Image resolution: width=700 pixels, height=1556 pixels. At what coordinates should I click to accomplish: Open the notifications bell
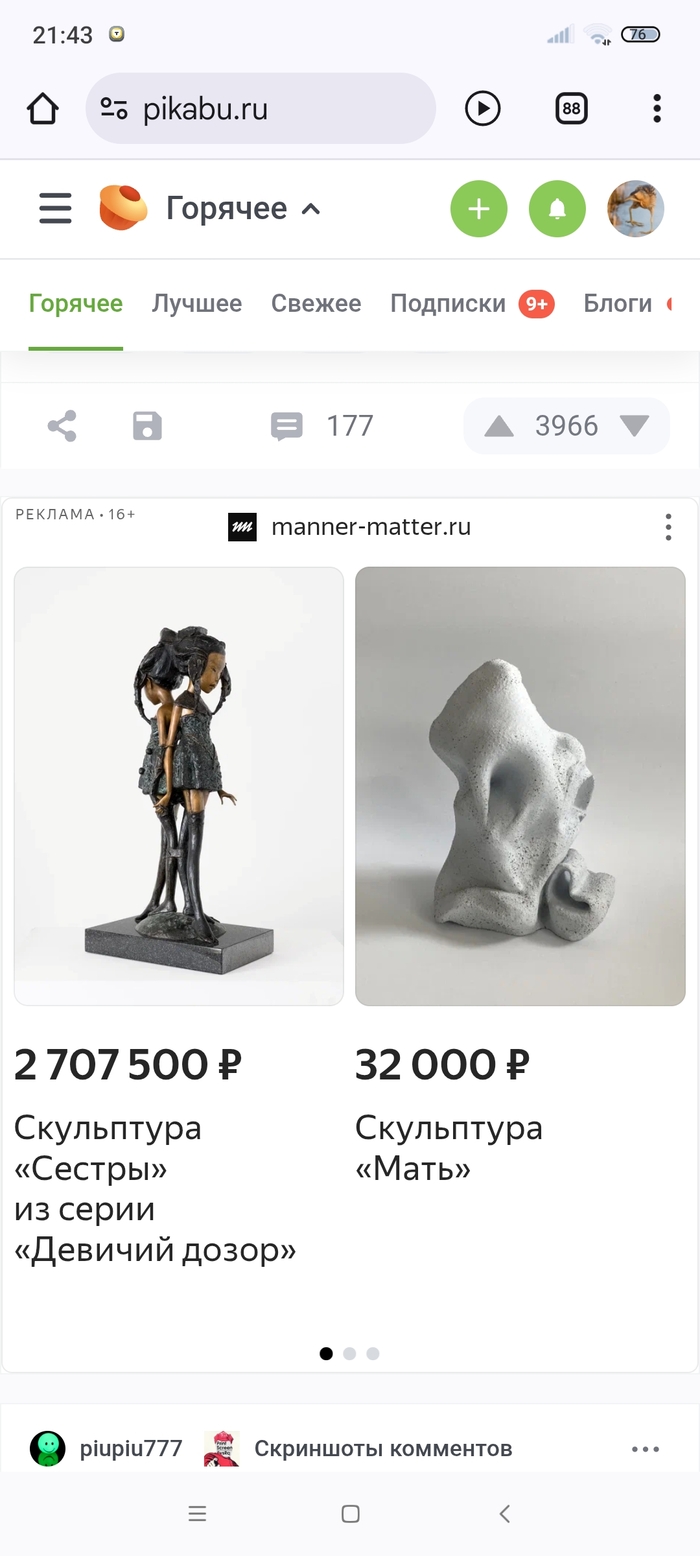[557, 208]
